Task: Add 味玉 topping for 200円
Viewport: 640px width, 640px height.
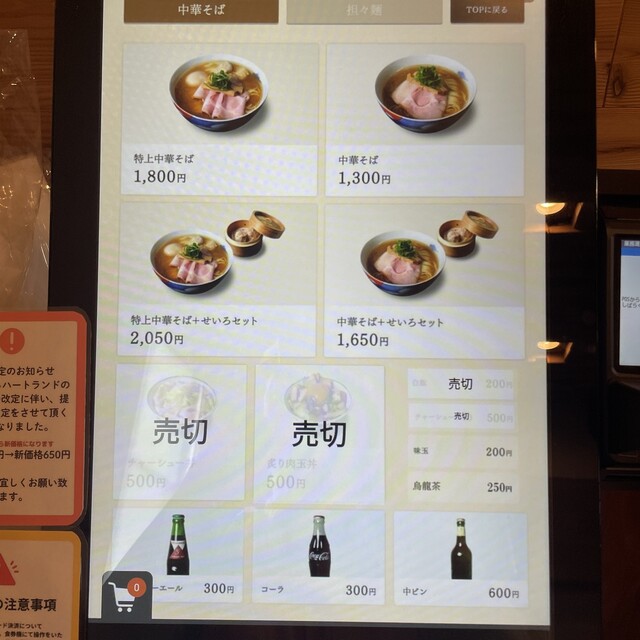Action: click(461, 451)
